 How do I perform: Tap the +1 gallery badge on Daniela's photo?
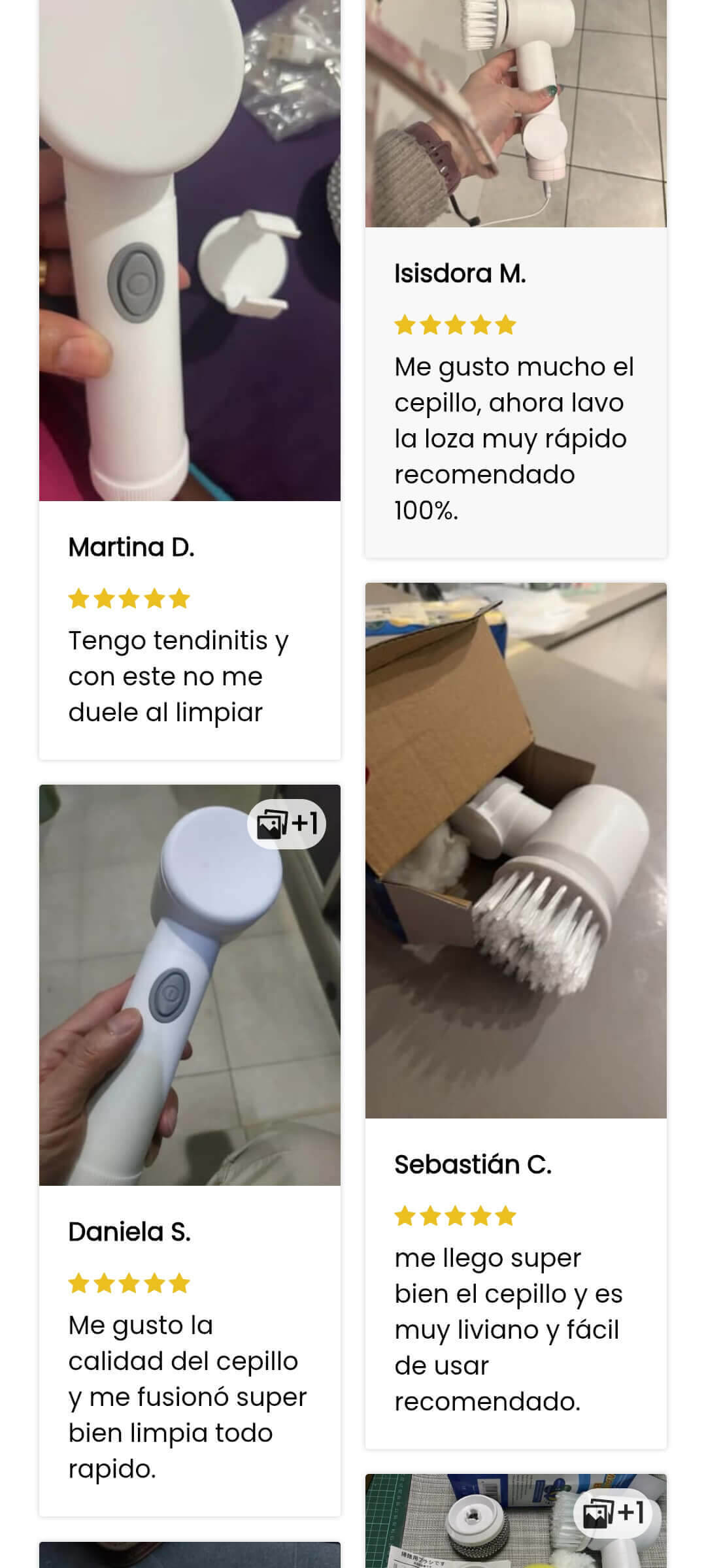point(286,824)
